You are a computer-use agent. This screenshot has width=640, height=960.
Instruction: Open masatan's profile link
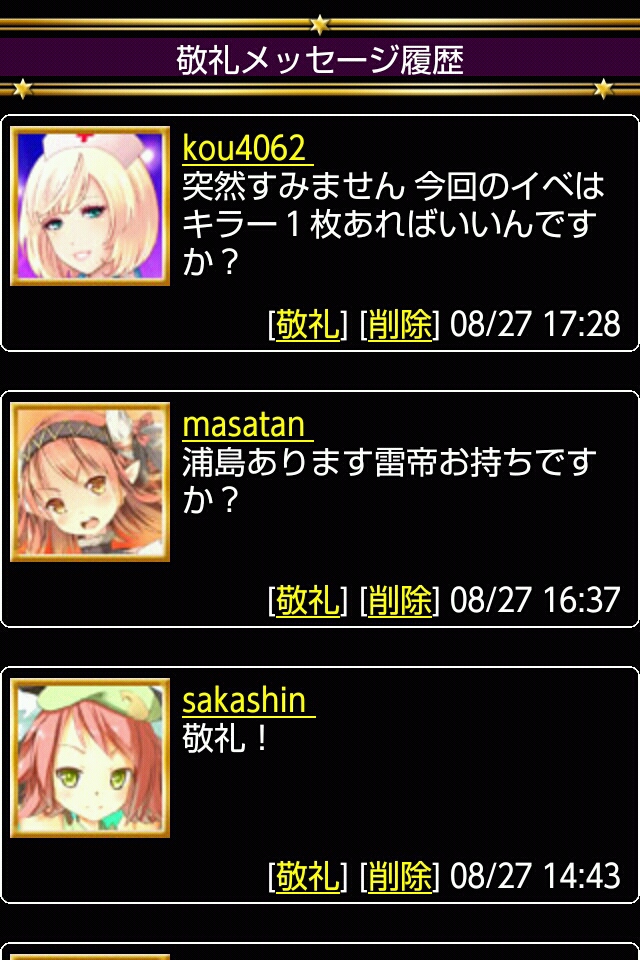point(246,425)
